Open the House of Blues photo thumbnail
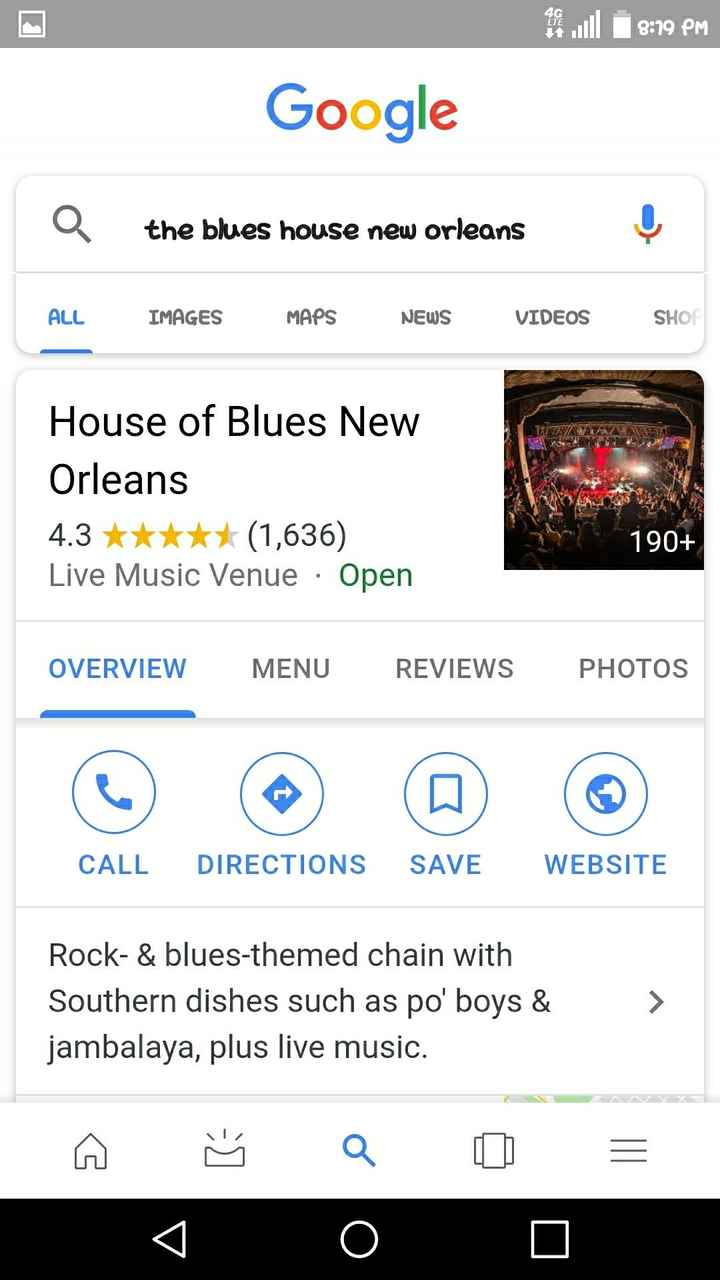The image size is (720, 1280). click(x=603, y=470)
